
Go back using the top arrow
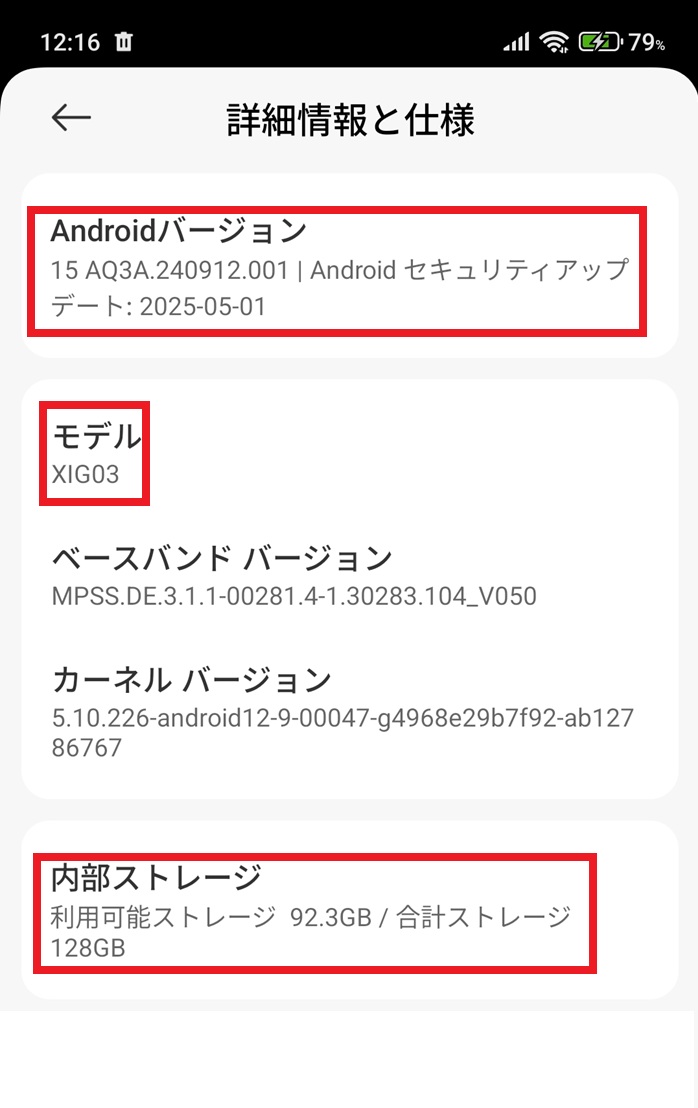click(71, 118)
